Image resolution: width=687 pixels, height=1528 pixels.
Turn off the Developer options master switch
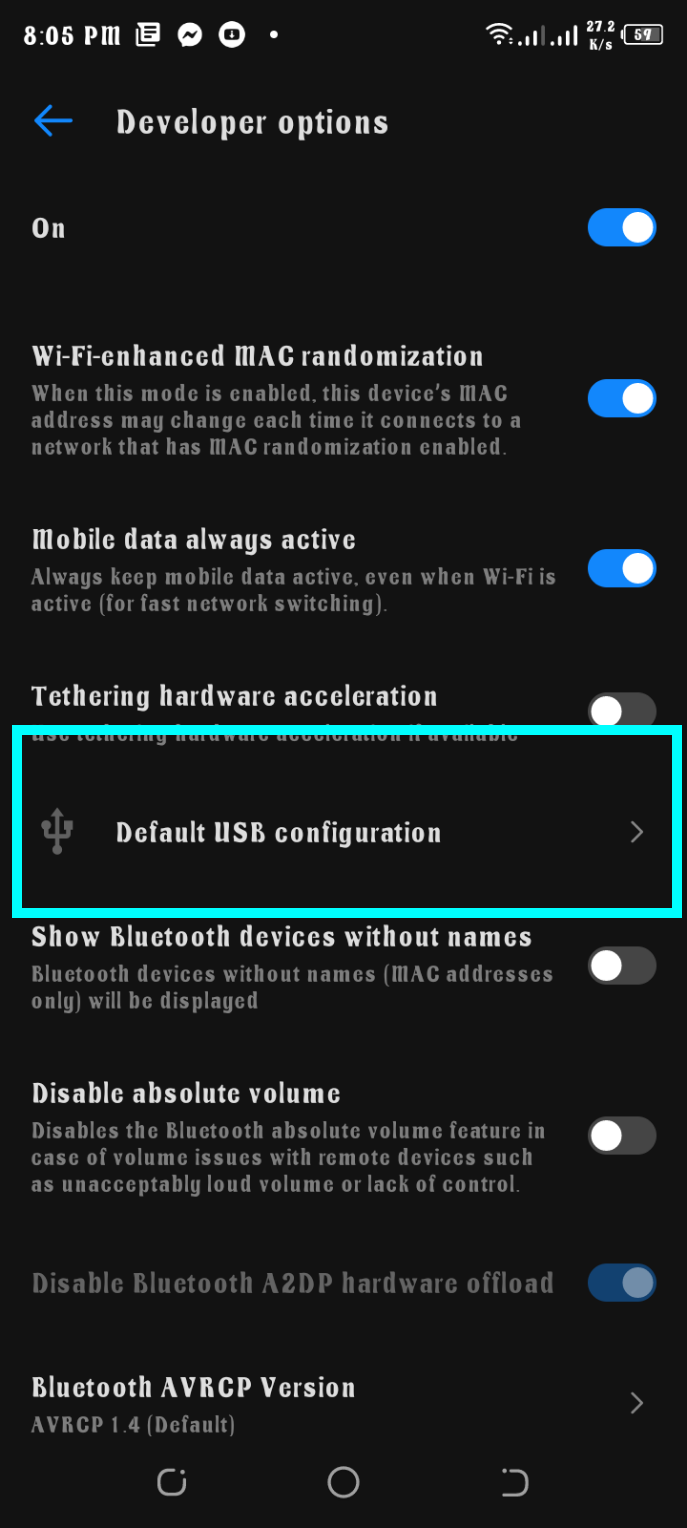point(621,228)
